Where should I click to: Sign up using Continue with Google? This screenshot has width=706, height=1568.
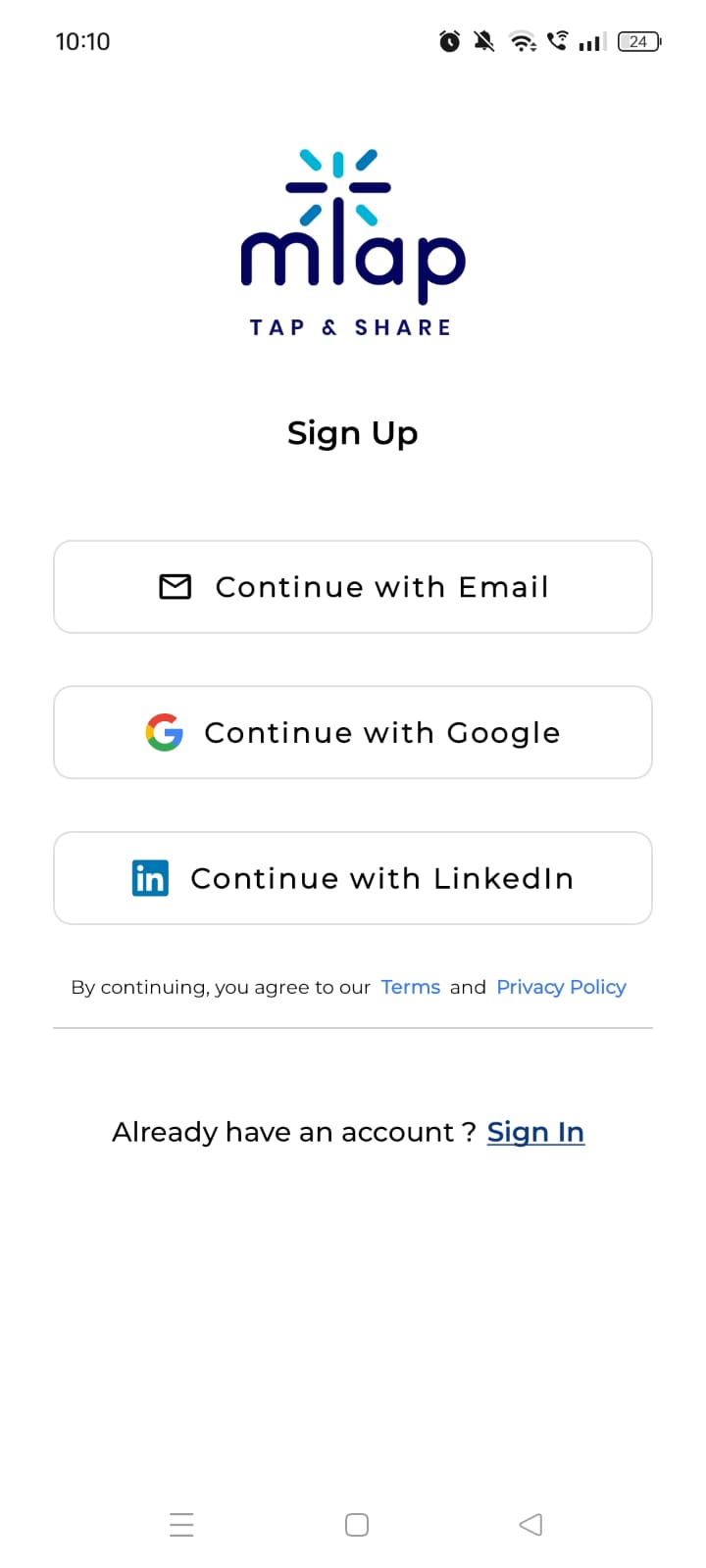click(353, 733)
